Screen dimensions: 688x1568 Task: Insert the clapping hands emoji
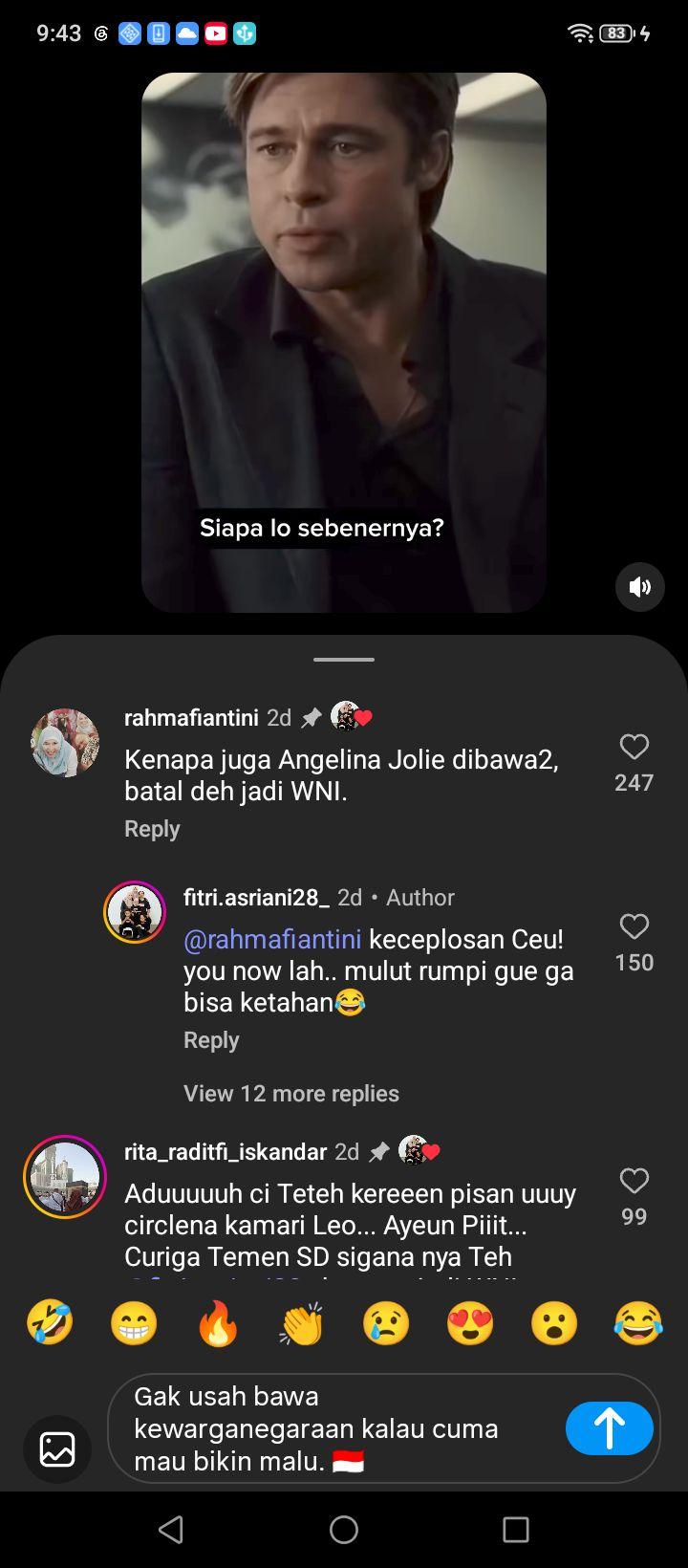pyautogui.click(x=302, y=1325)
